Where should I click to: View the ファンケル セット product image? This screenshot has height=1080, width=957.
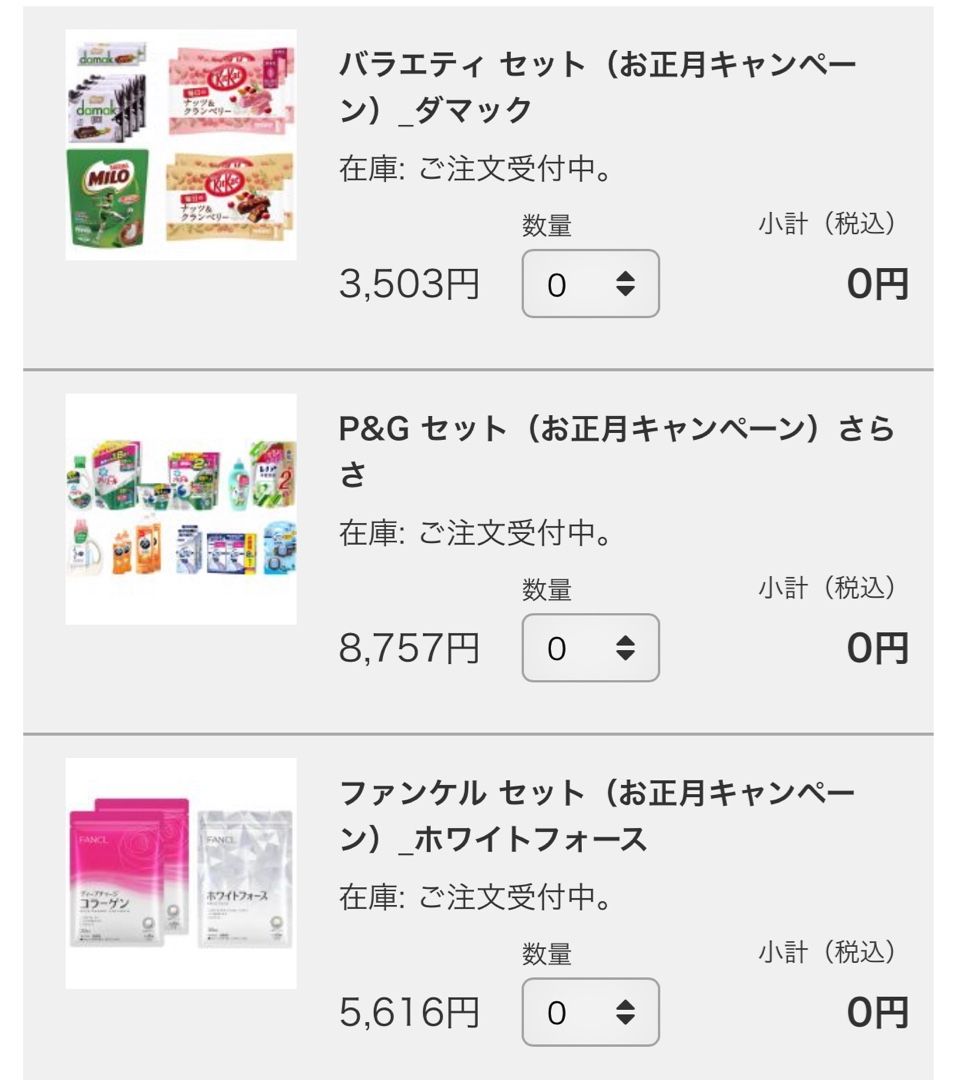(x=181, y=873)
